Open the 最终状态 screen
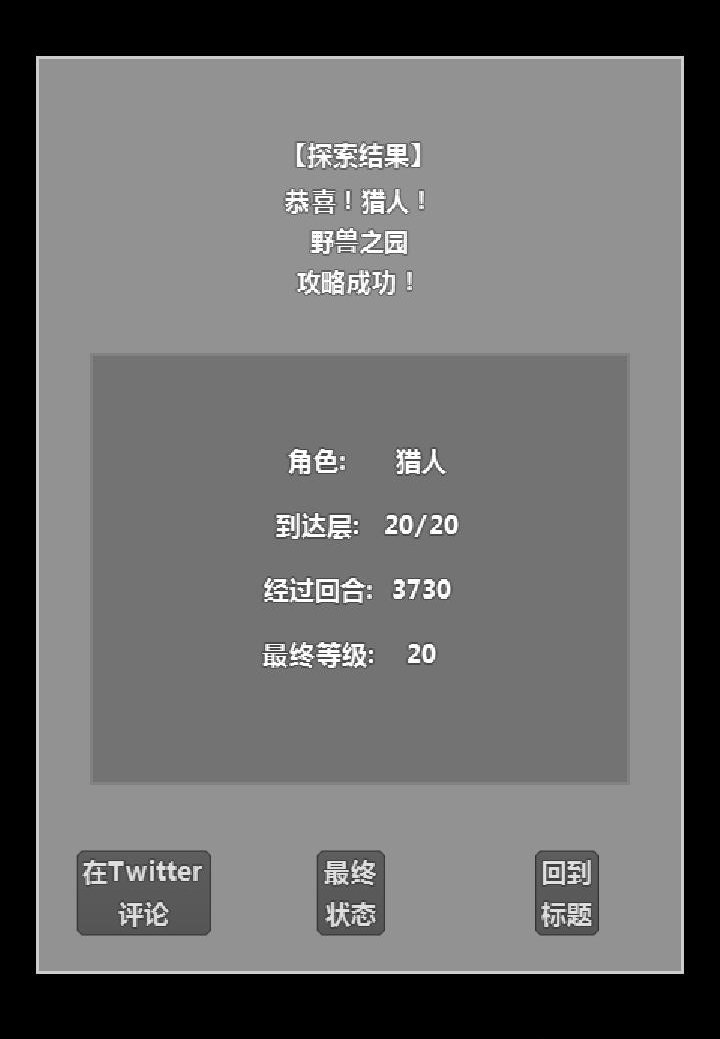The height and width of the screenshot is (1039, 720). click(350, 893)
